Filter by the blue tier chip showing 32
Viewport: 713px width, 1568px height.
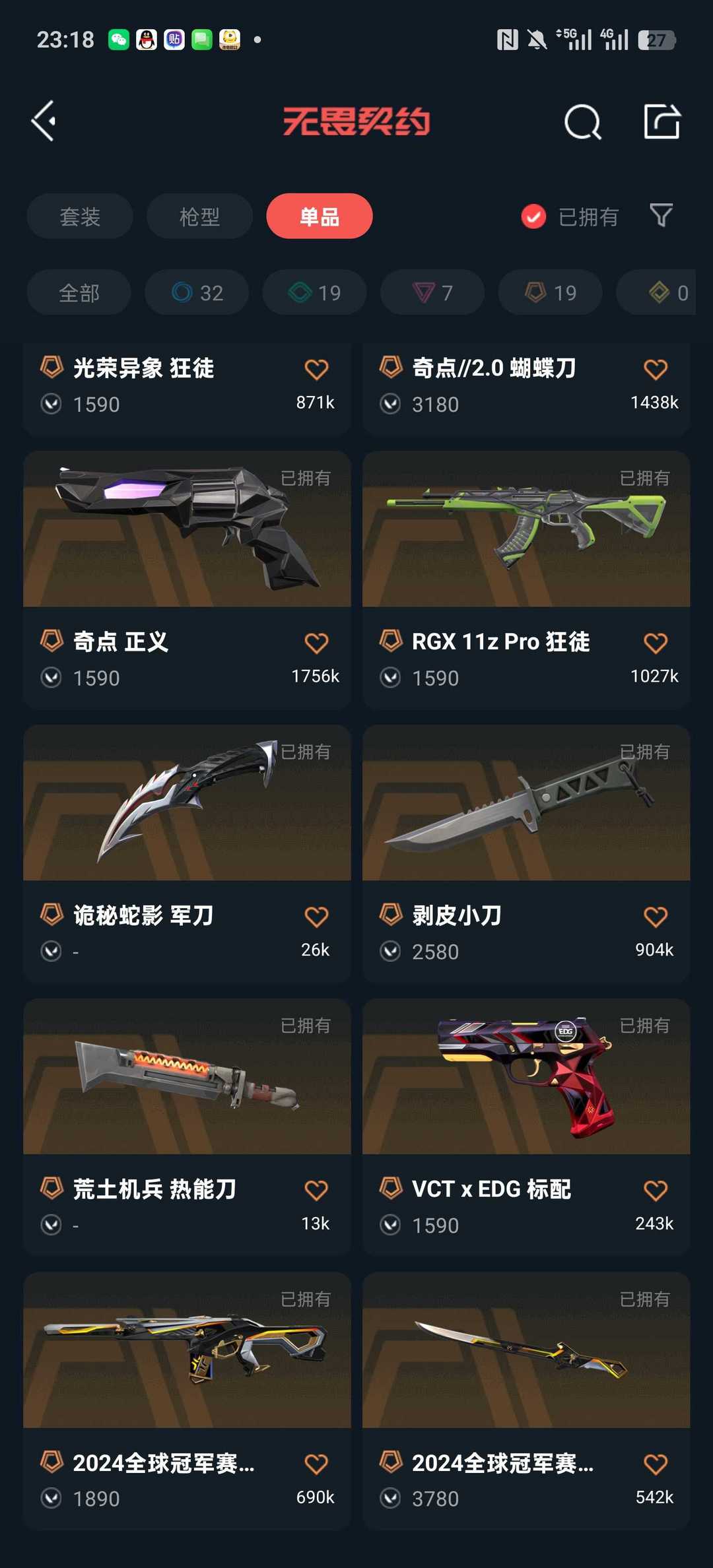point(197,292)
